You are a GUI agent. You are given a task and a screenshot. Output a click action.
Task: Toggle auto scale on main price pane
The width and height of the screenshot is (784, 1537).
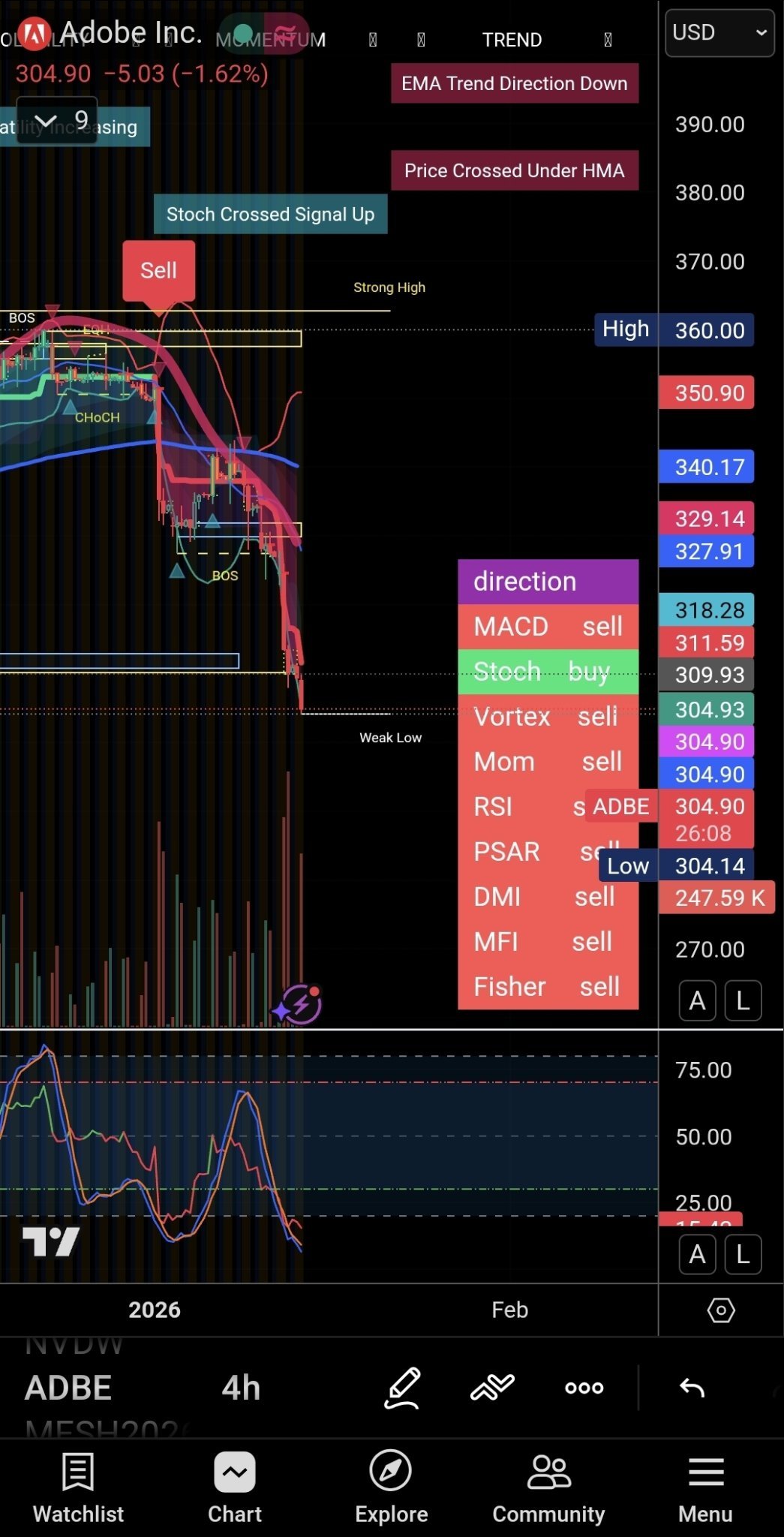point(698,1000)
